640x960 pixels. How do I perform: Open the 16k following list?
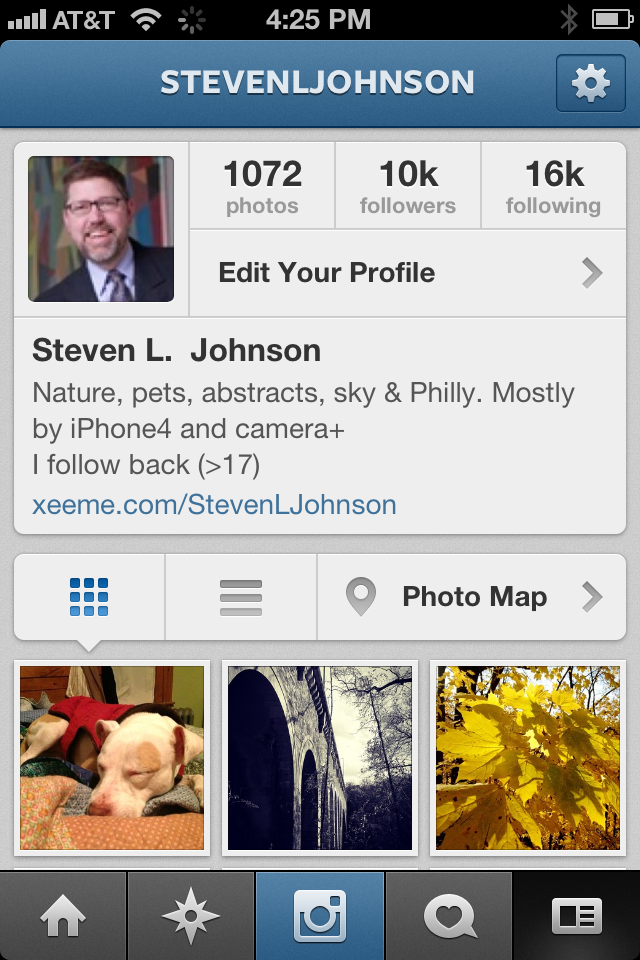coord(553,186)
